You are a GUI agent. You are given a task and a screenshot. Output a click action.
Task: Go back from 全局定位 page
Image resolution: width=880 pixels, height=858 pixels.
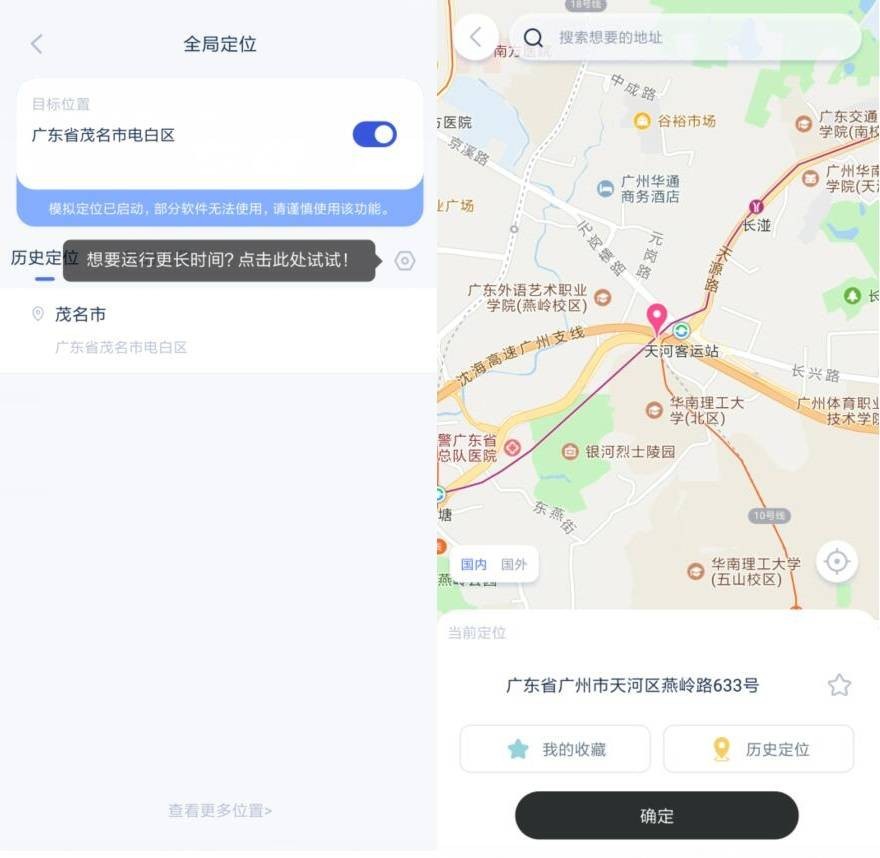pos(37,44)
